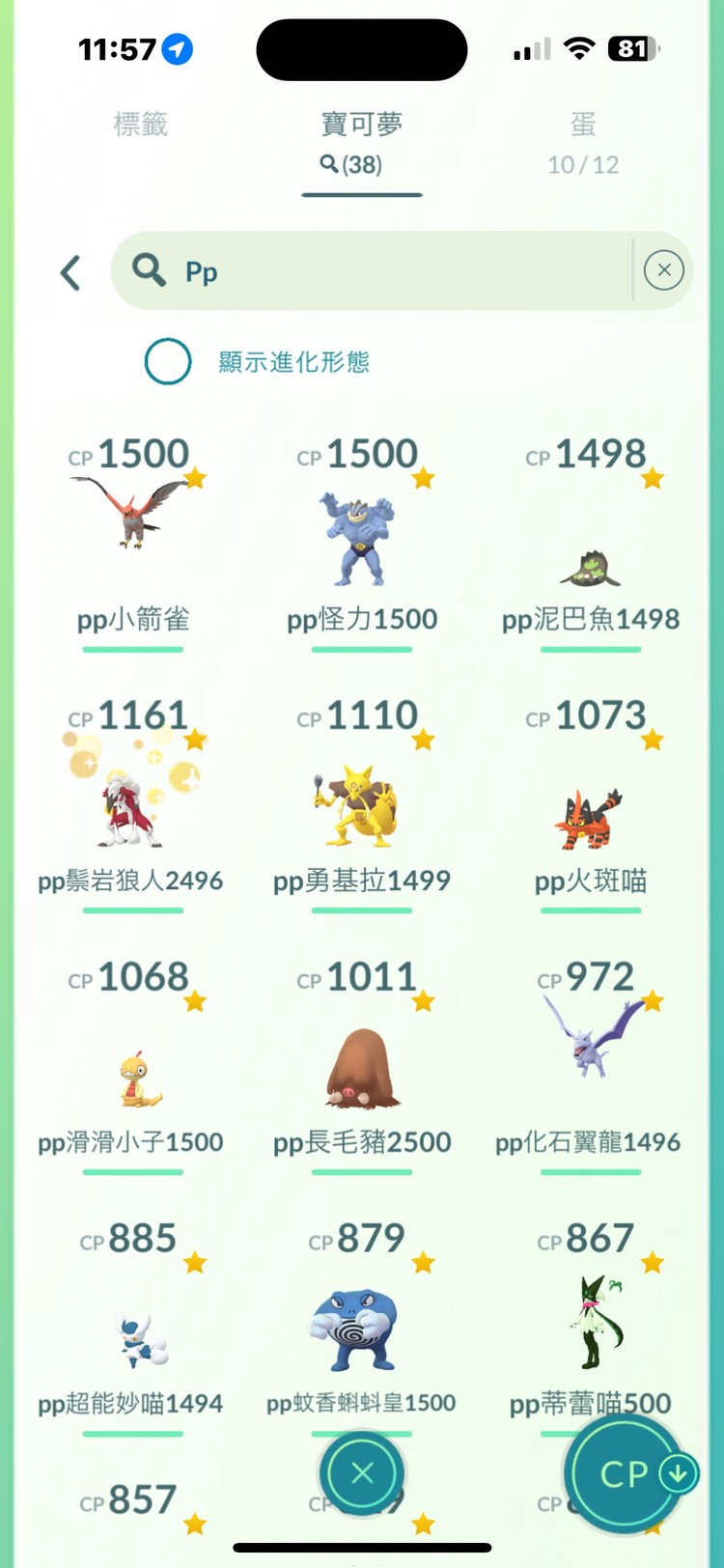The width and height of the screenshot is (724, 1568).
Task: Open pp滑滑小子1500
Action: (132, 1072)
